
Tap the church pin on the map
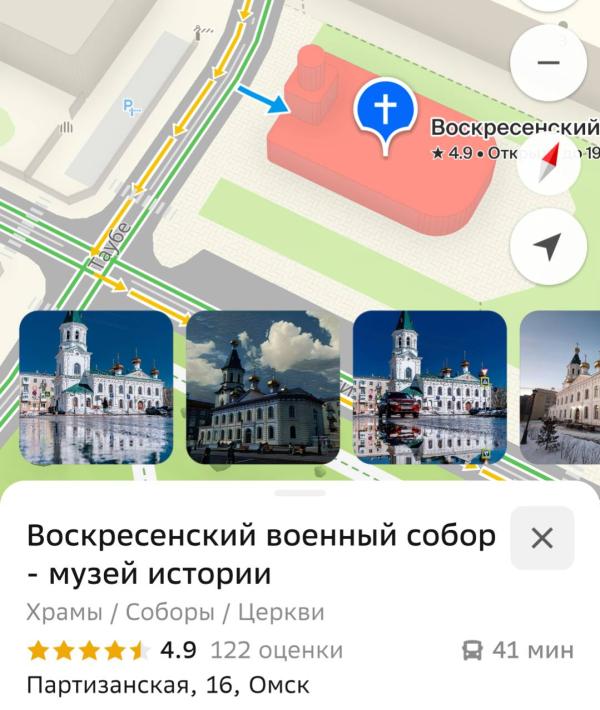click(x=388, y=112)
